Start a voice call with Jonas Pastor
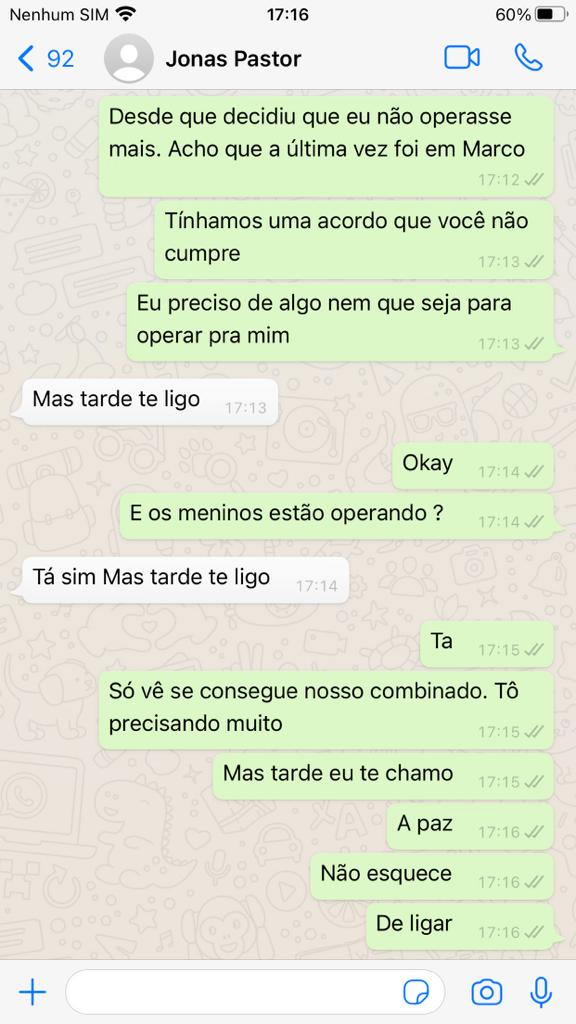 pyautogui.click(x=528, y=57)
